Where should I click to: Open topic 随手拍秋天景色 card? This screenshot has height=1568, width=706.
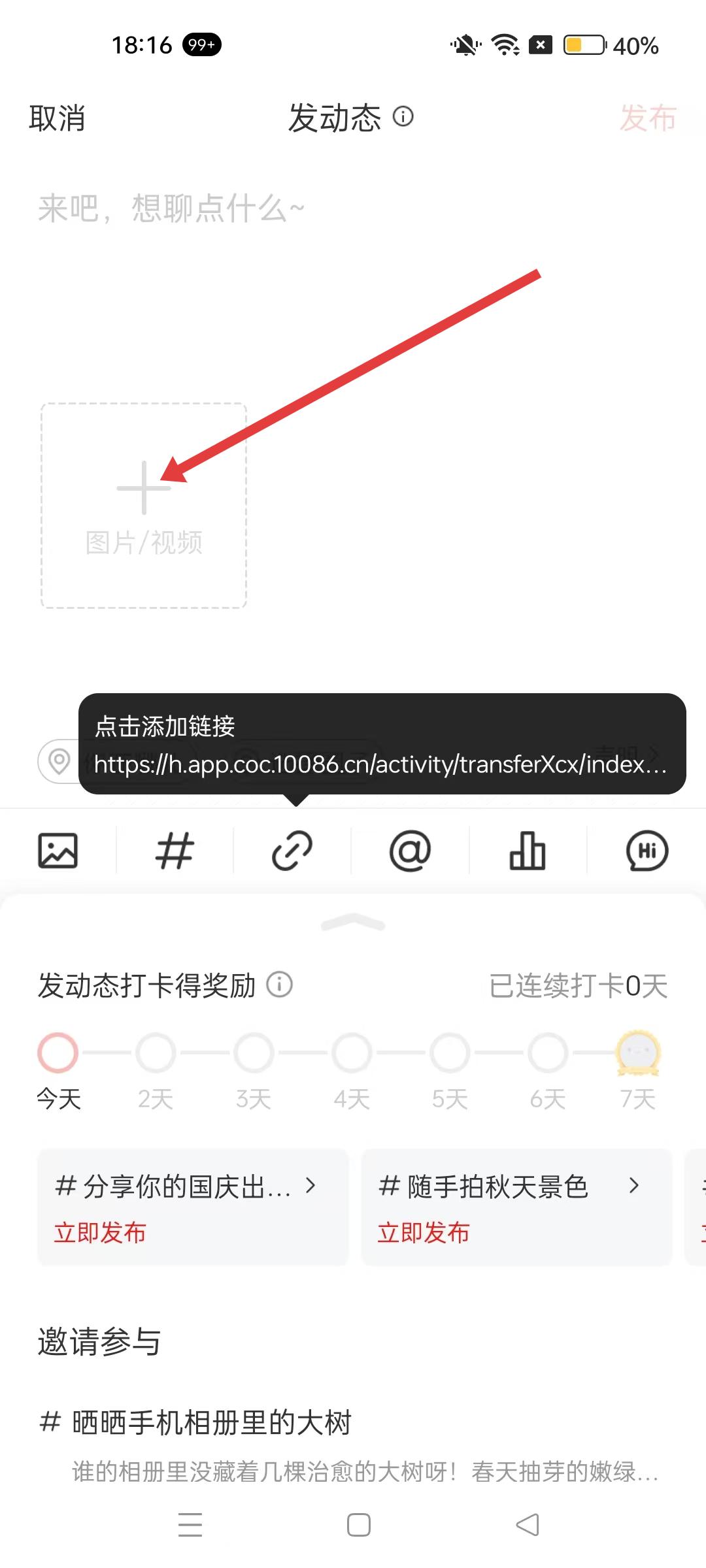(516, 1207)
